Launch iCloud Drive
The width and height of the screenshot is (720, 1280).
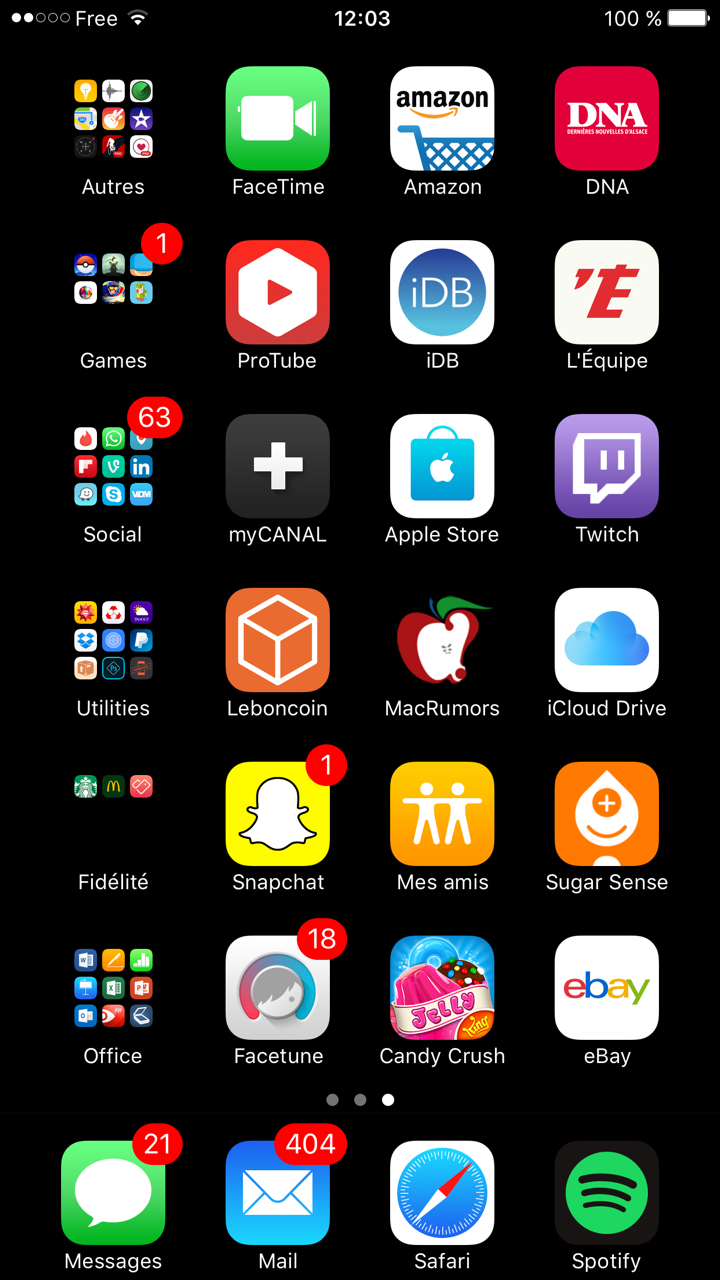(x=607, y=641)
